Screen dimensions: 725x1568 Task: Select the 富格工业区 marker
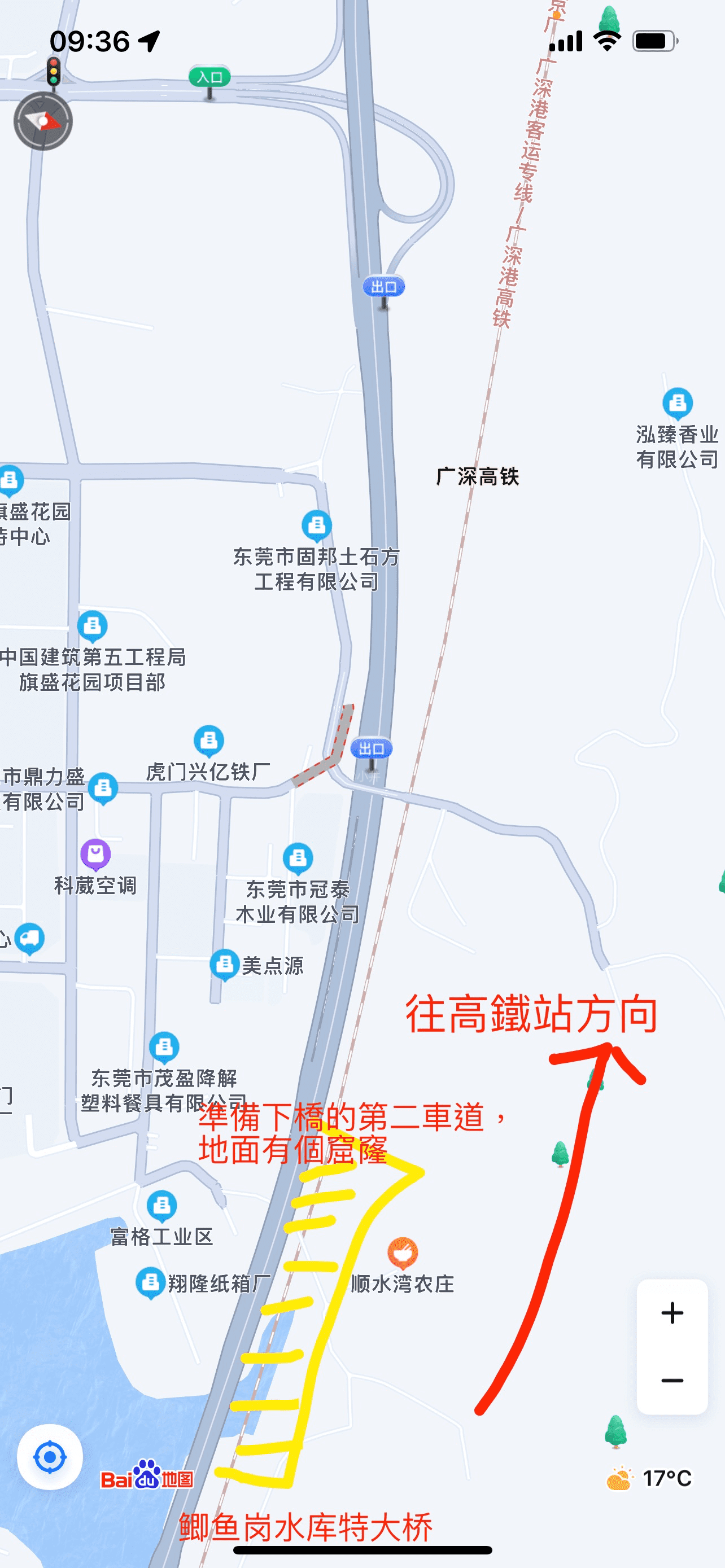point(162,1205)
